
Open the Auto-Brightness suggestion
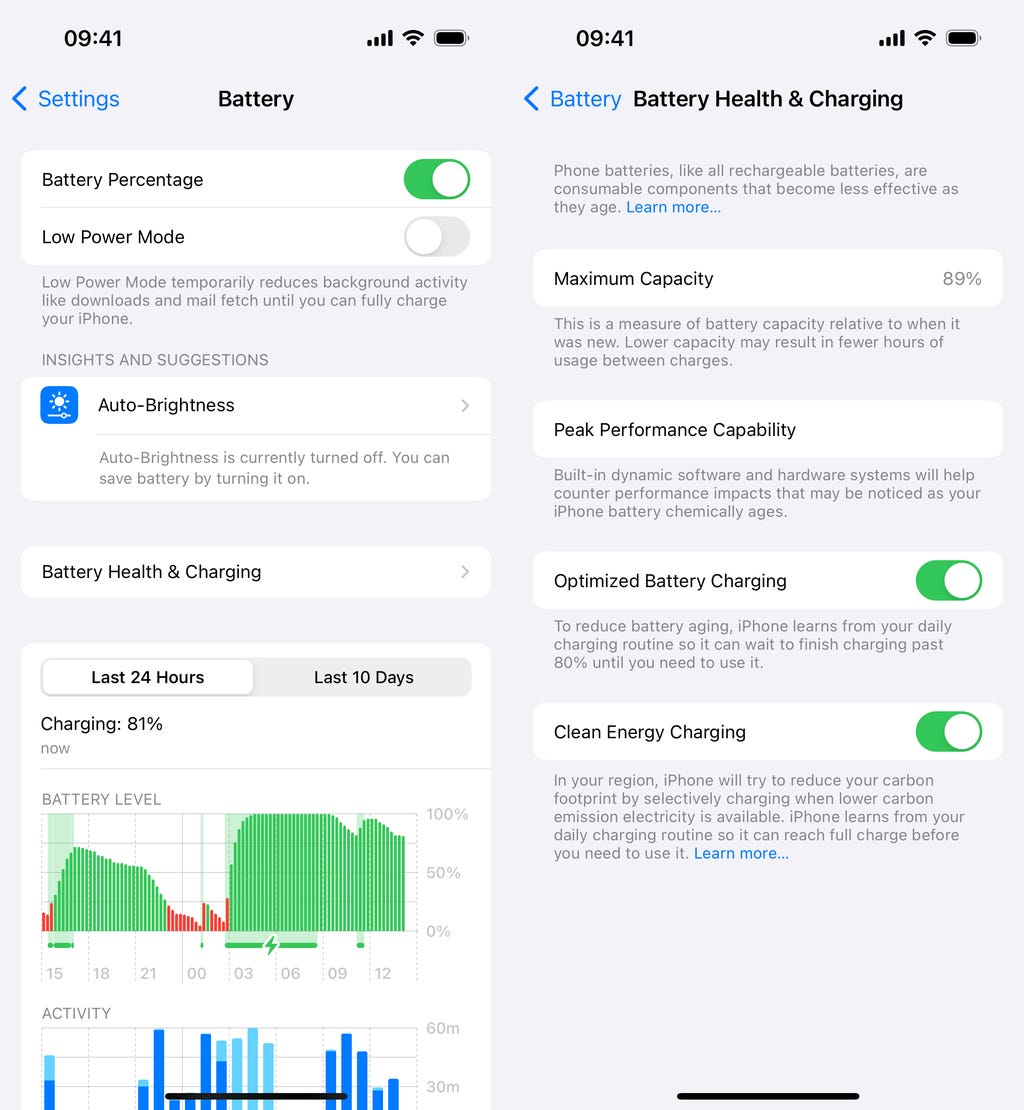pos(255,406)
